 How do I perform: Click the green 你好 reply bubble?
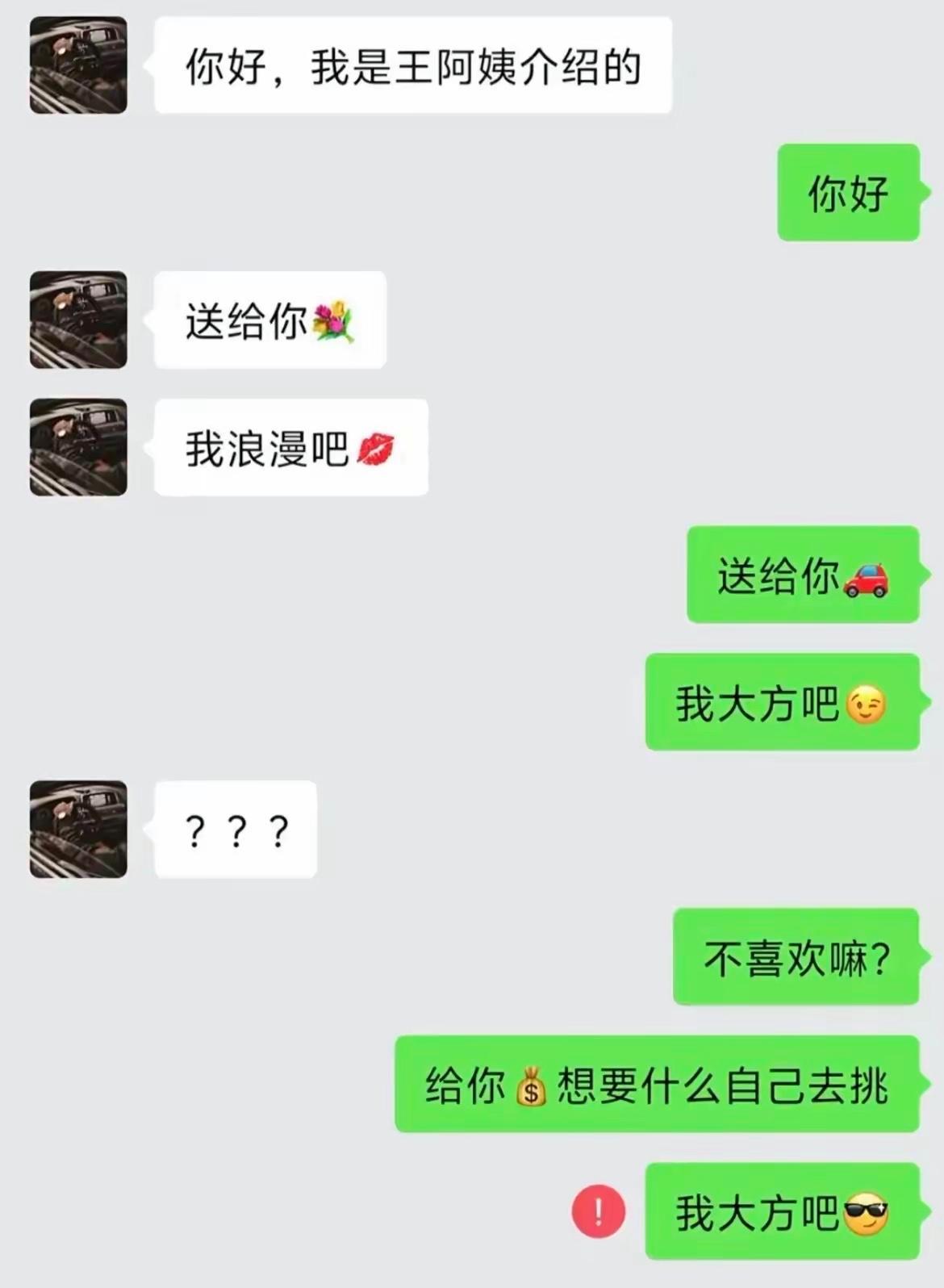pyautogui.click(x=847, y=192)
